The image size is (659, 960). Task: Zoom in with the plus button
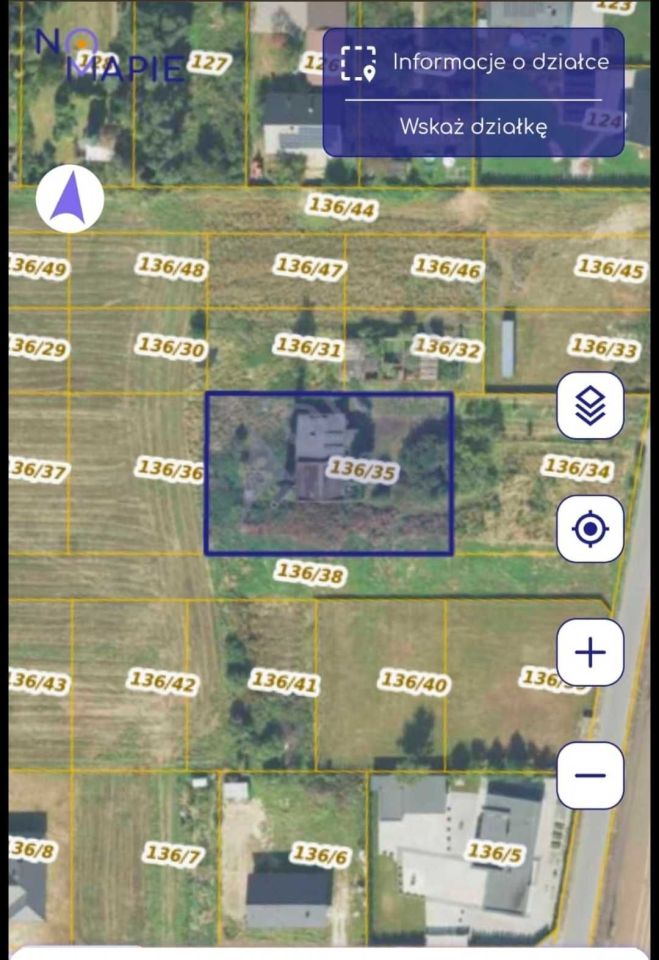click(590, 653)
